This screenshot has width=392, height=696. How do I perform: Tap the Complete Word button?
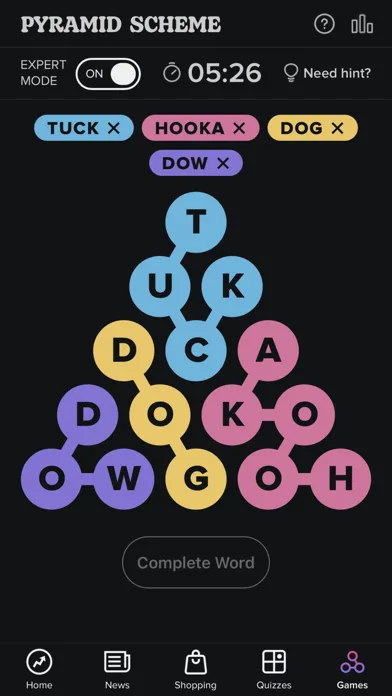[x=196, y=562]
